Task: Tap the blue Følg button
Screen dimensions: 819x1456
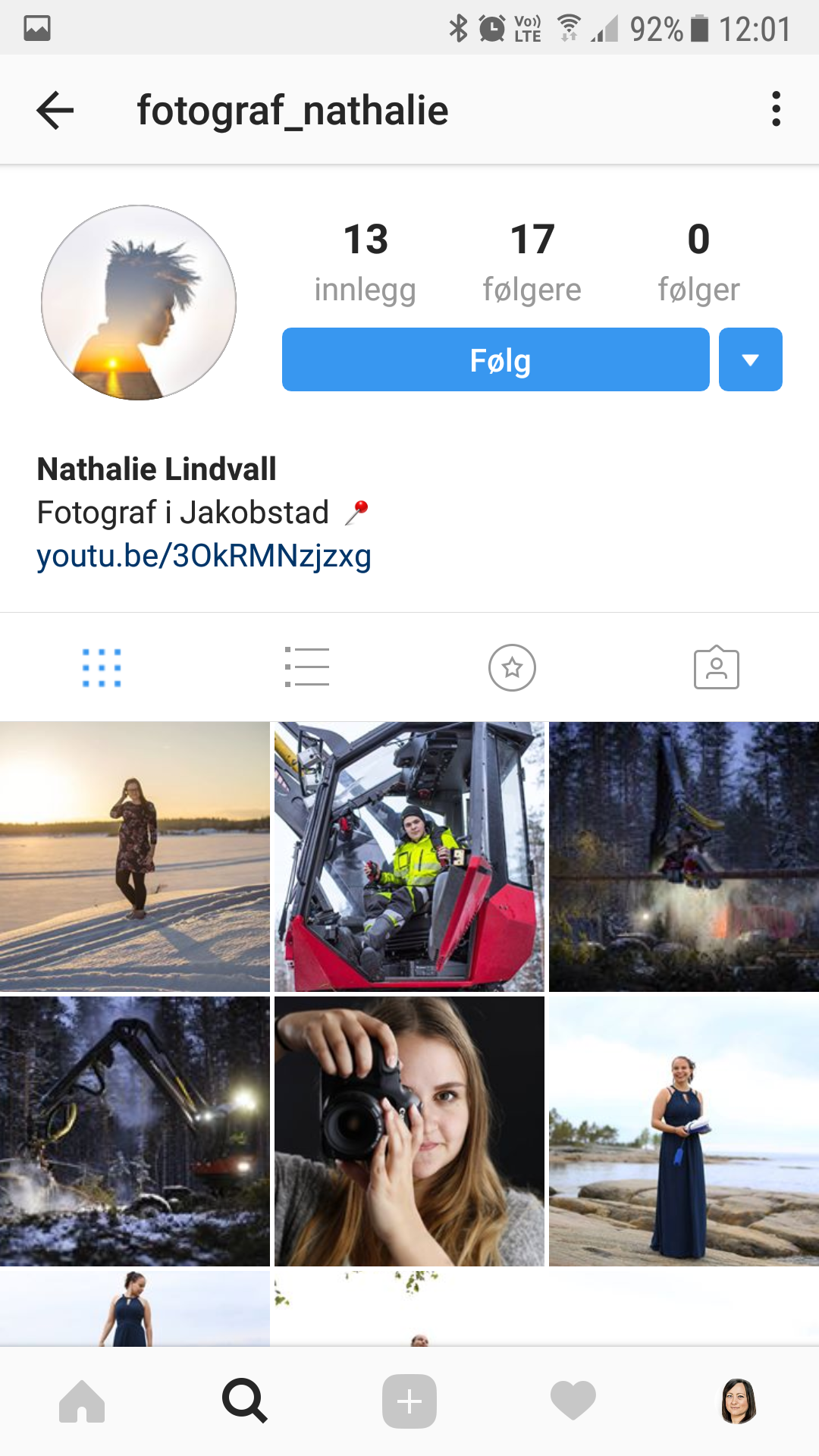Action: 495,360
